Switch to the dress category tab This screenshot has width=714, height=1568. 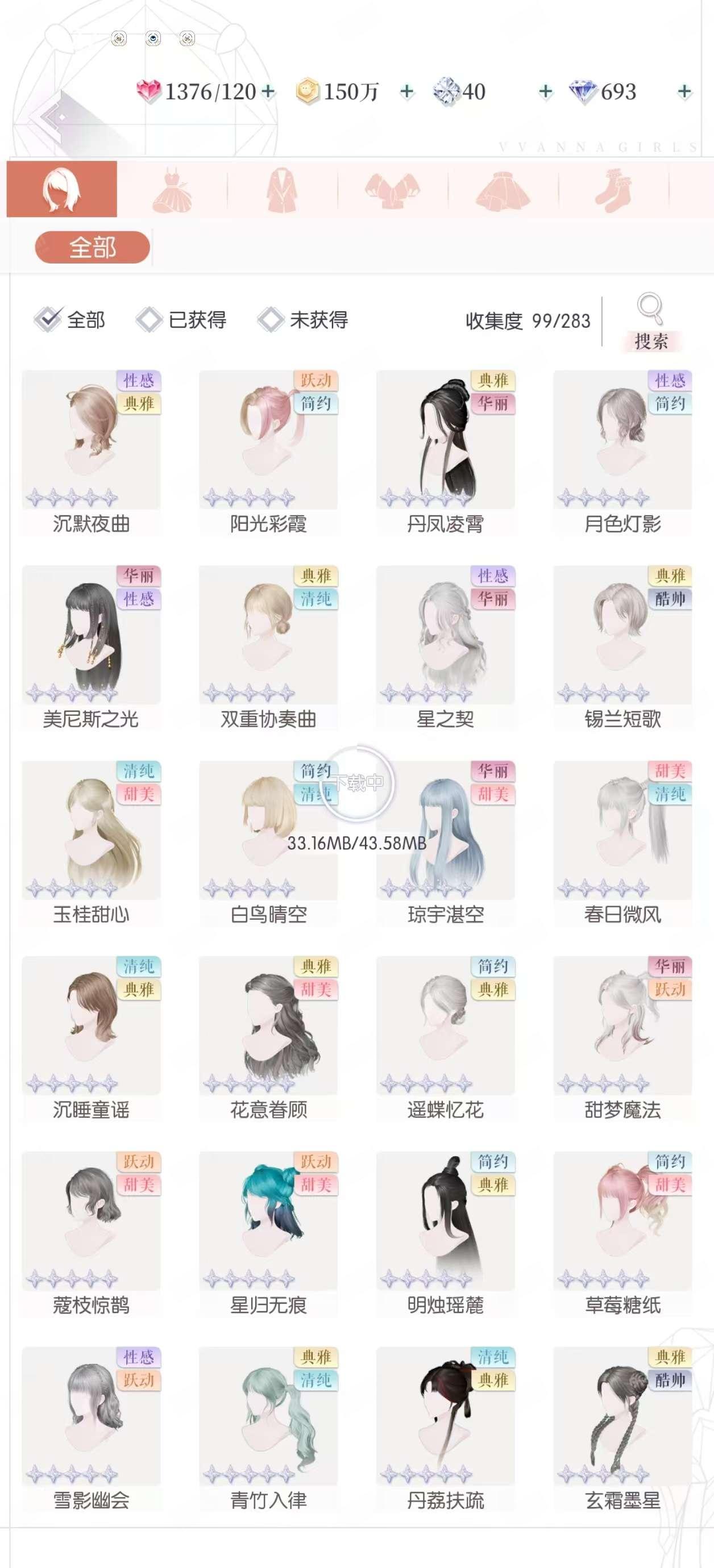point(172,189)
